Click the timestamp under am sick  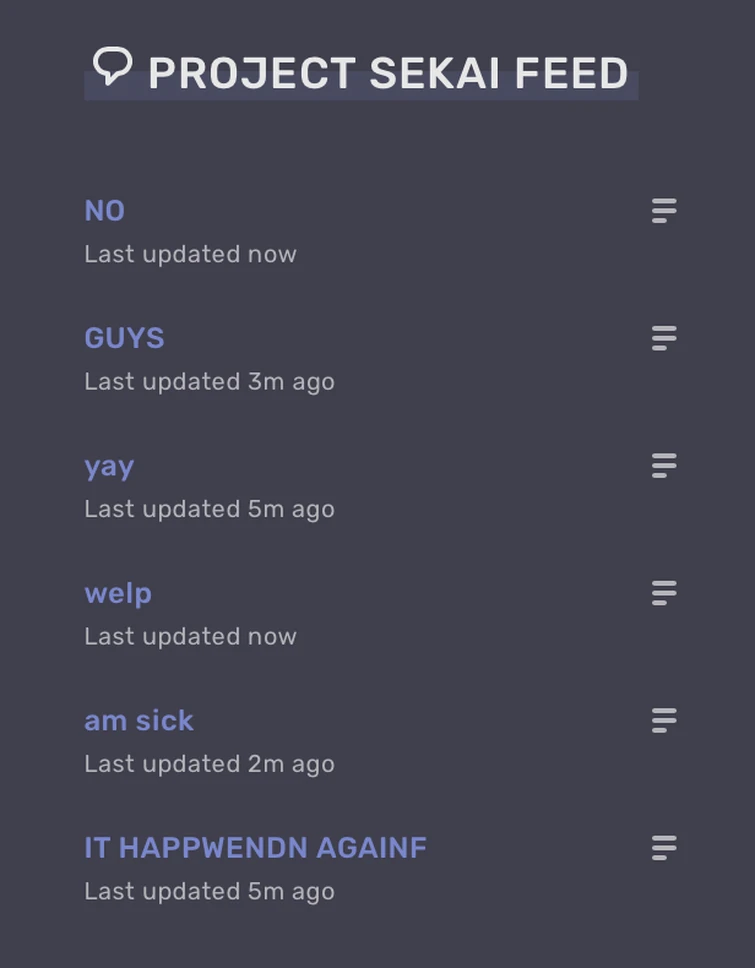(209, 764)
